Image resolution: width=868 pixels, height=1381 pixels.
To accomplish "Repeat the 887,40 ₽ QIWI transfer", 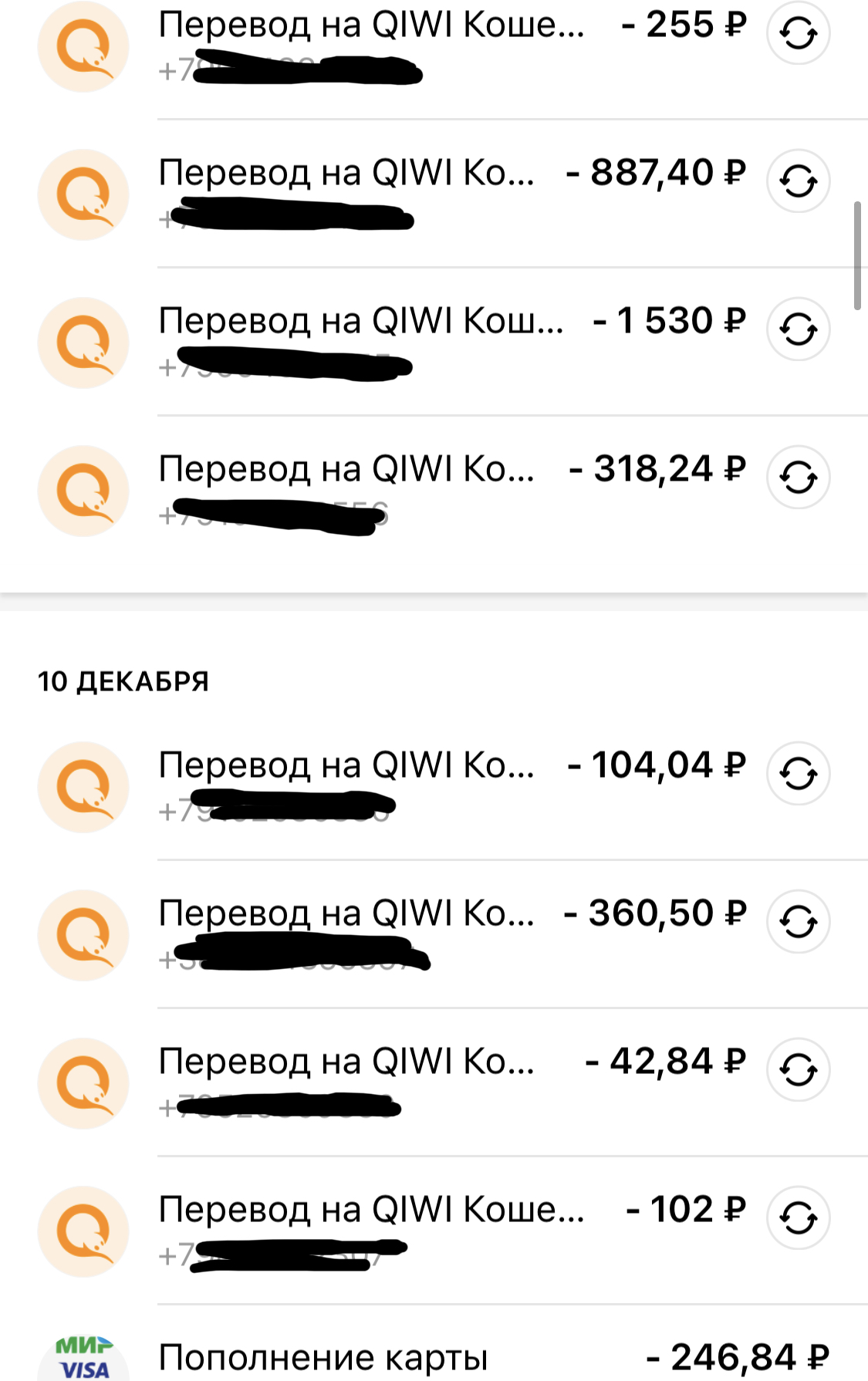I will (798, 181).
